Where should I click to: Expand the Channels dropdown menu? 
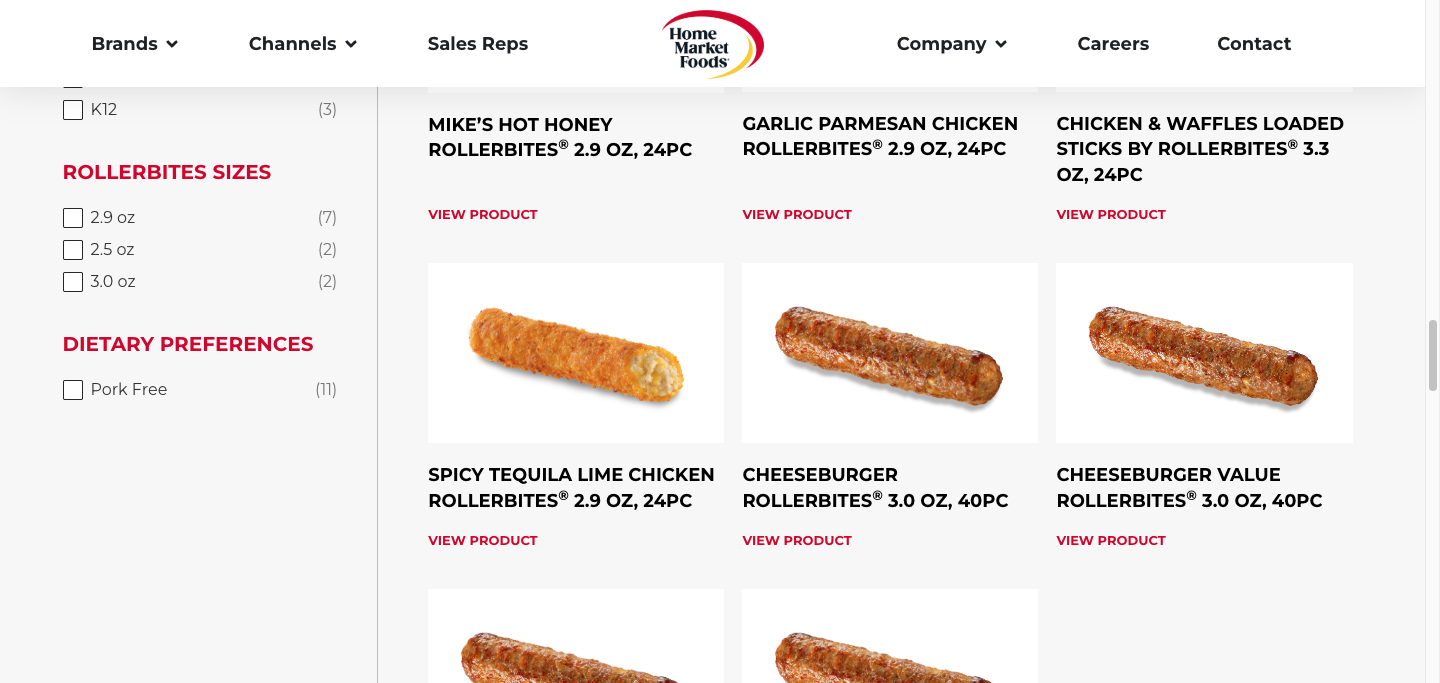click(302, 44)
